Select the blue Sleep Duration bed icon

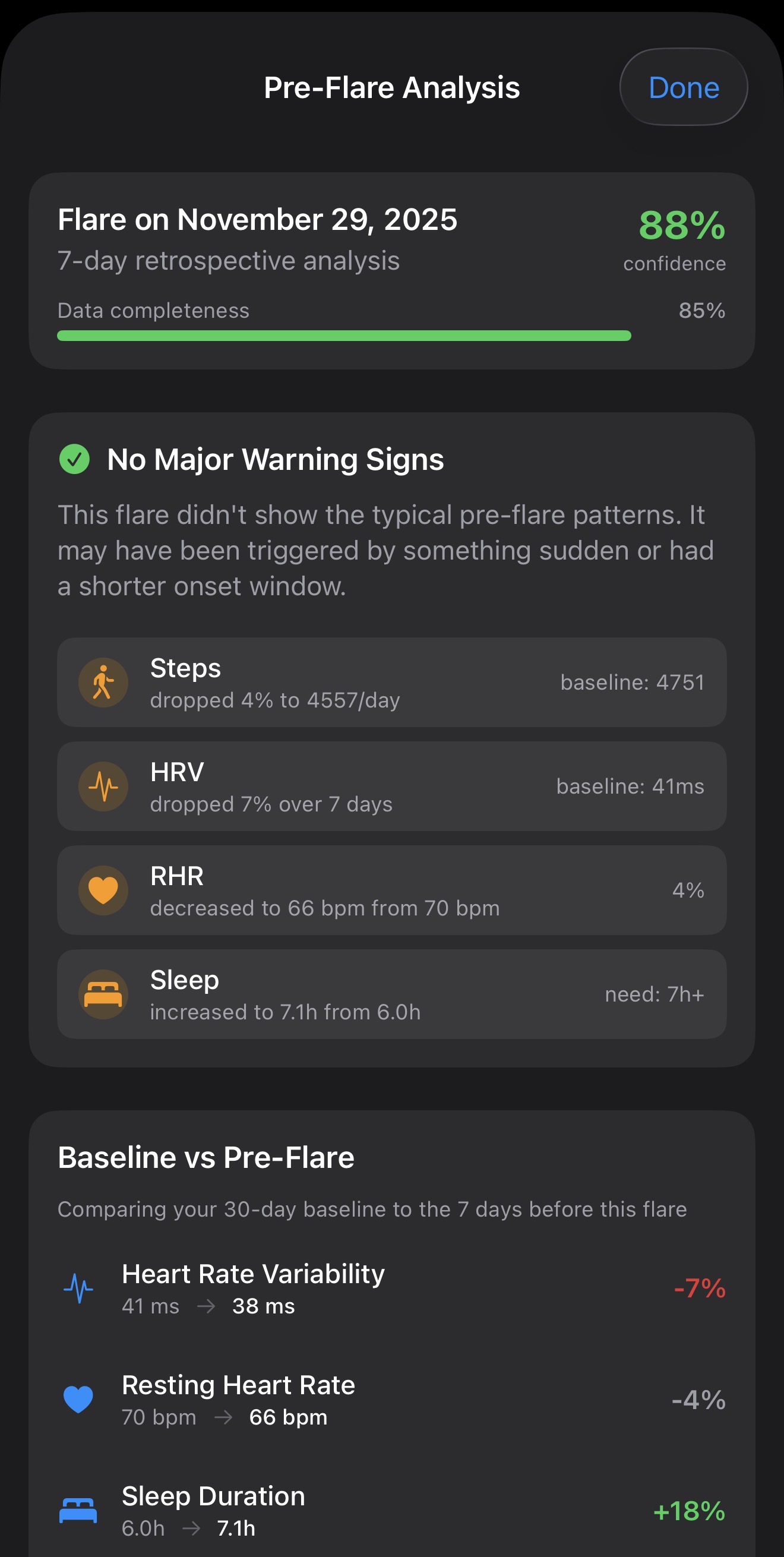click(x=78, y=1510)
